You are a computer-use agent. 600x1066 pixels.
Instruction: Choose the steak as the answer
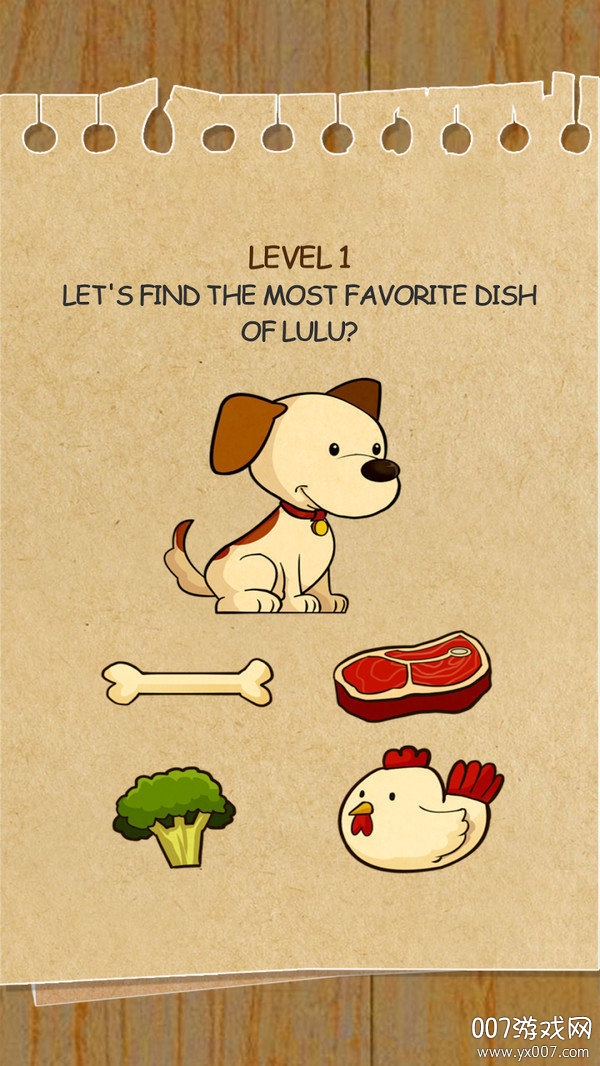[412, 677]
